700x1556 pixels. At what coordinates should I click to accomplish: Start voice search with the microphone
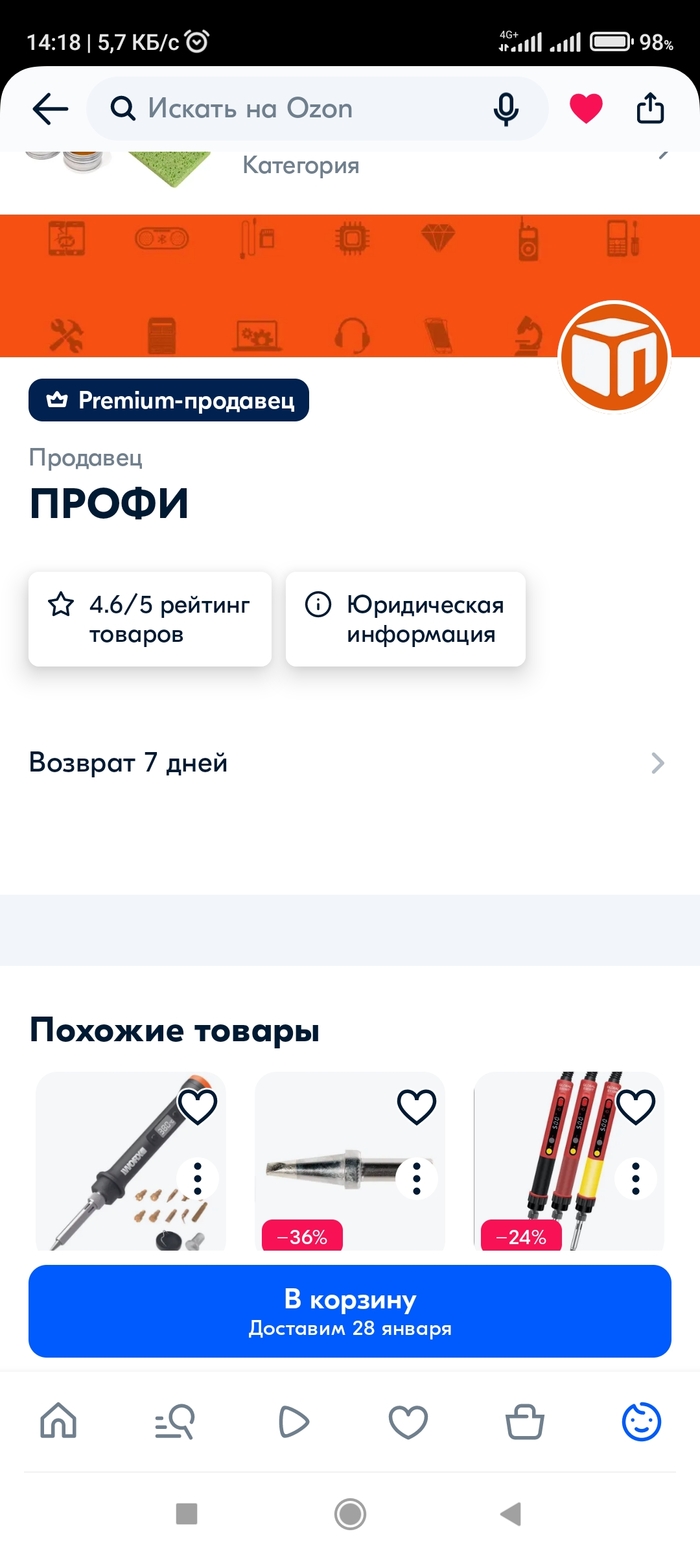pyautogui.click(x=506, y=109)
